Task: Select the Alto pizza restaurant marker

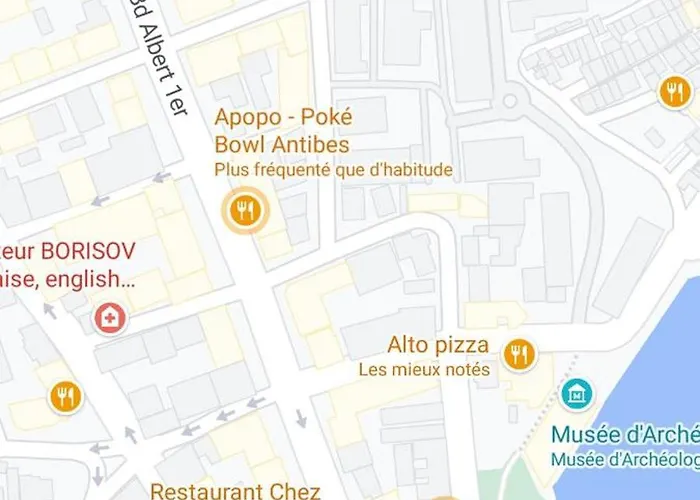Action: pos(518,354)
